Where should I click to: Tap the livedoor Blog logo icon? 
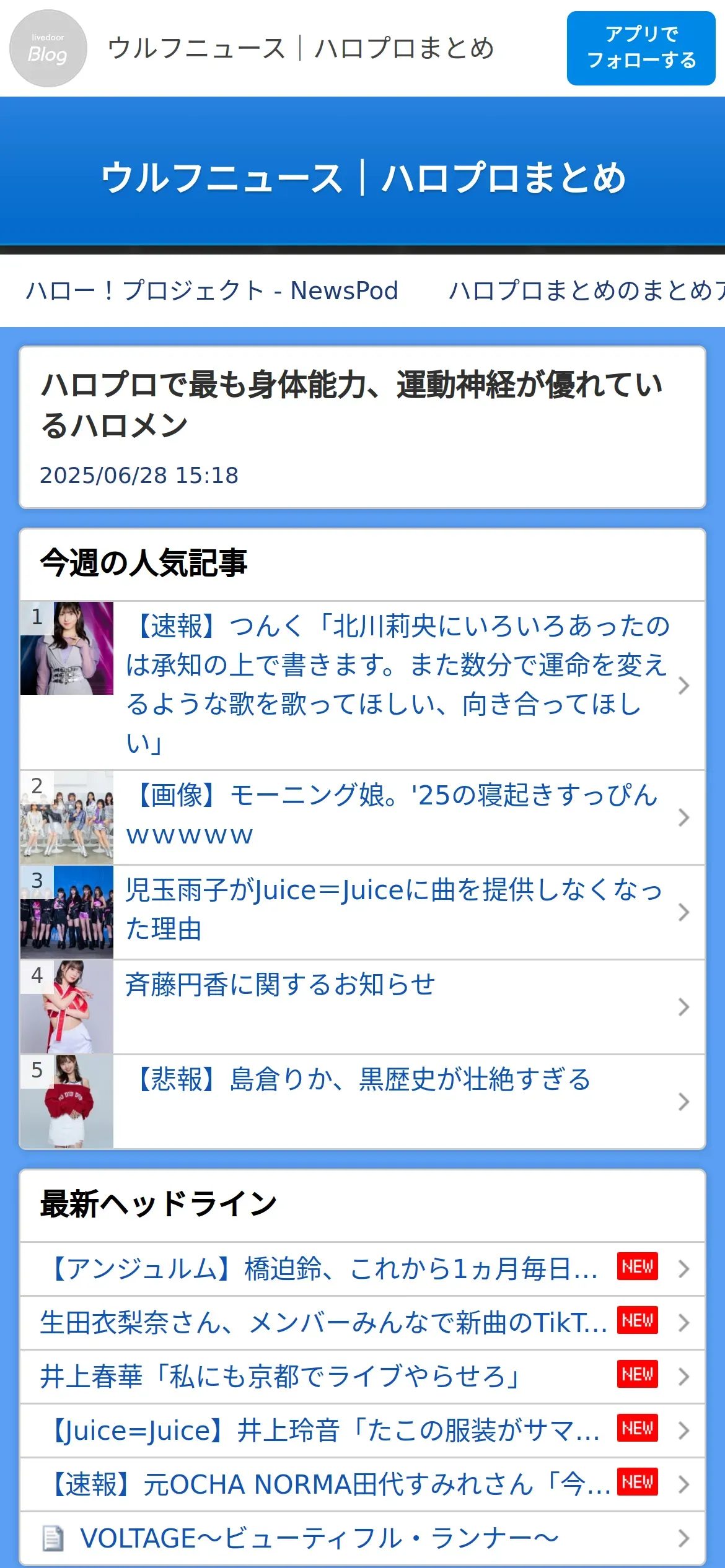pyautogui.click(x=48, y=48)
